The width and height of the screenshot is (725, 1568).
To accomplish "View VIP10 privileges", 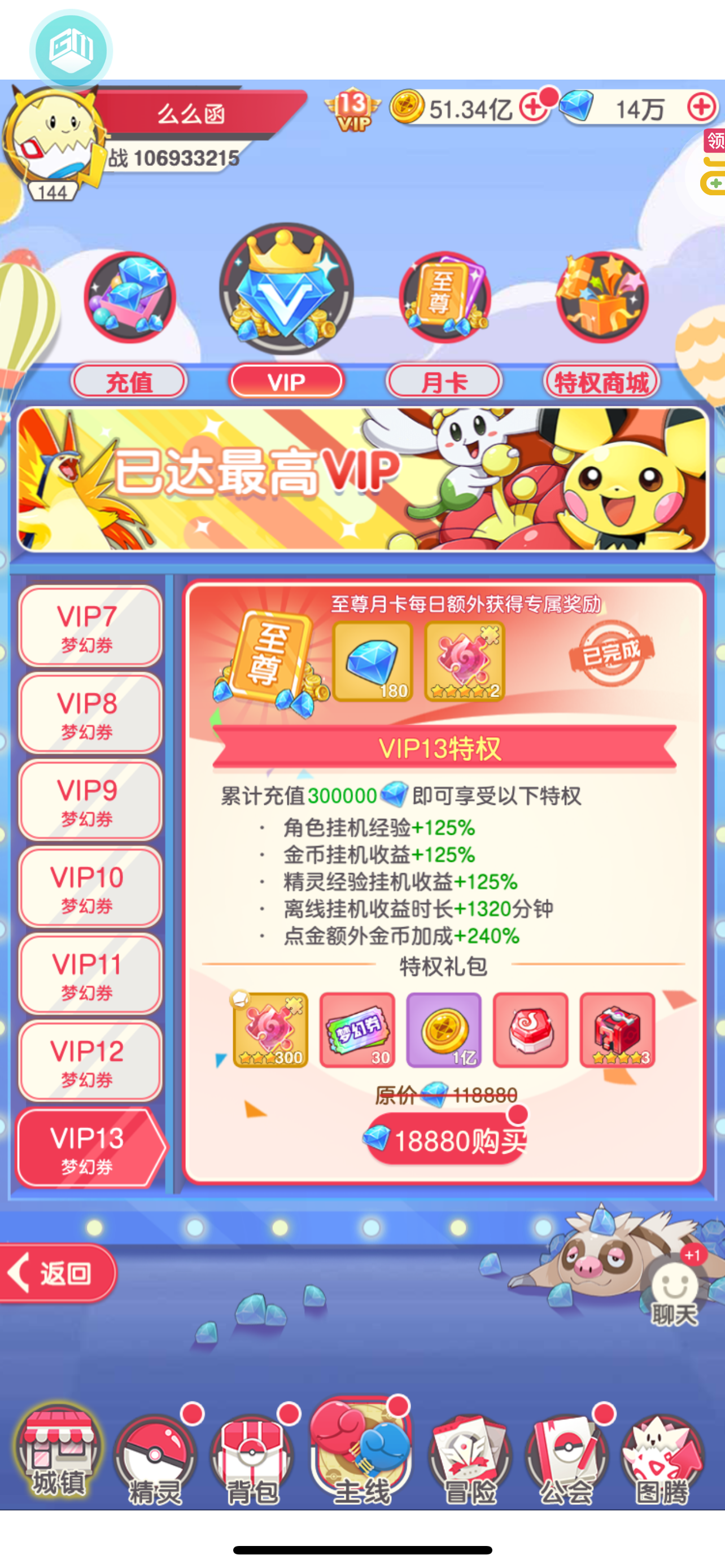I will tap(89, 887).
